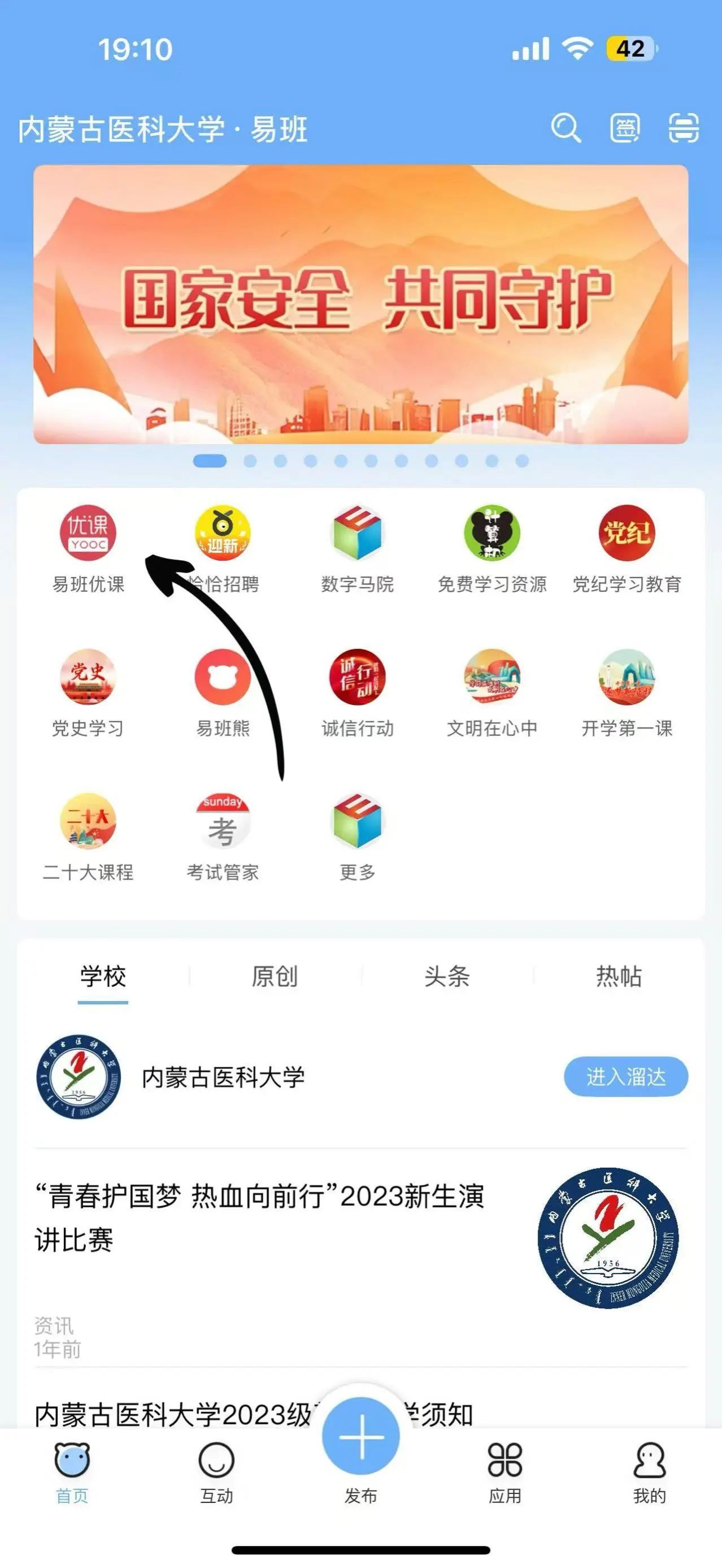Open the sign-in (签) icon
Screen dimensions: 722x1568
(x=625, y=128)
